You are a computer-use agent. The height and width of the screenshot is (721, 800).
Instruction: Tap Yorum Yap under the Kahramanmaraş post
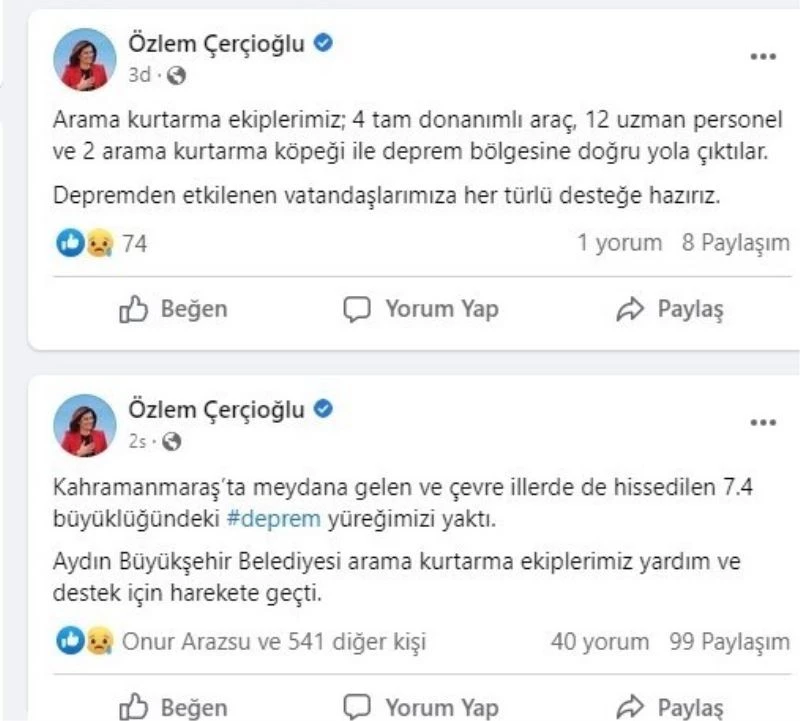[420, 707]
